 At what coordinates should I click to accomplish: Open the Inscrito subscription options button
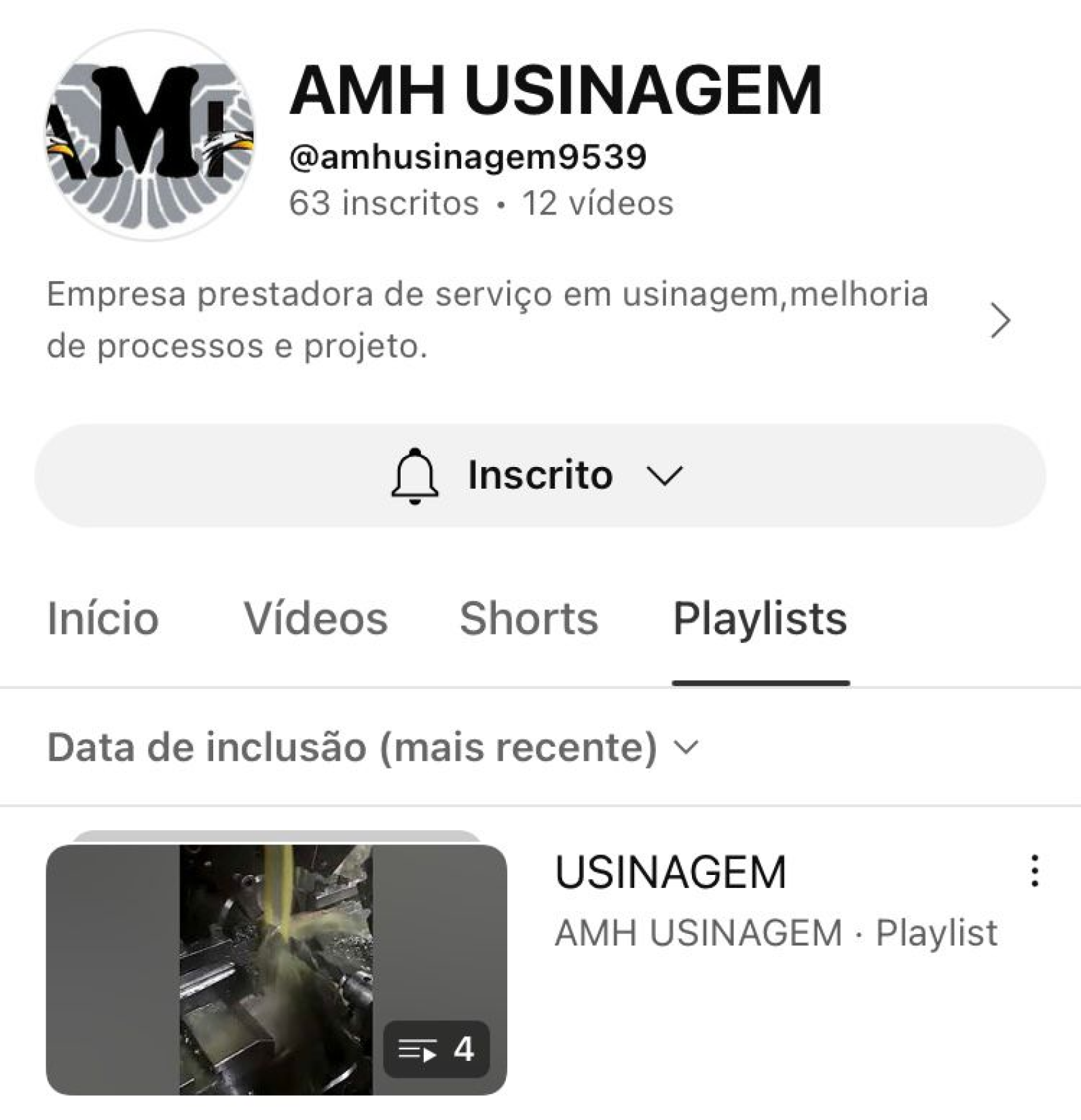tap(540, 476)
